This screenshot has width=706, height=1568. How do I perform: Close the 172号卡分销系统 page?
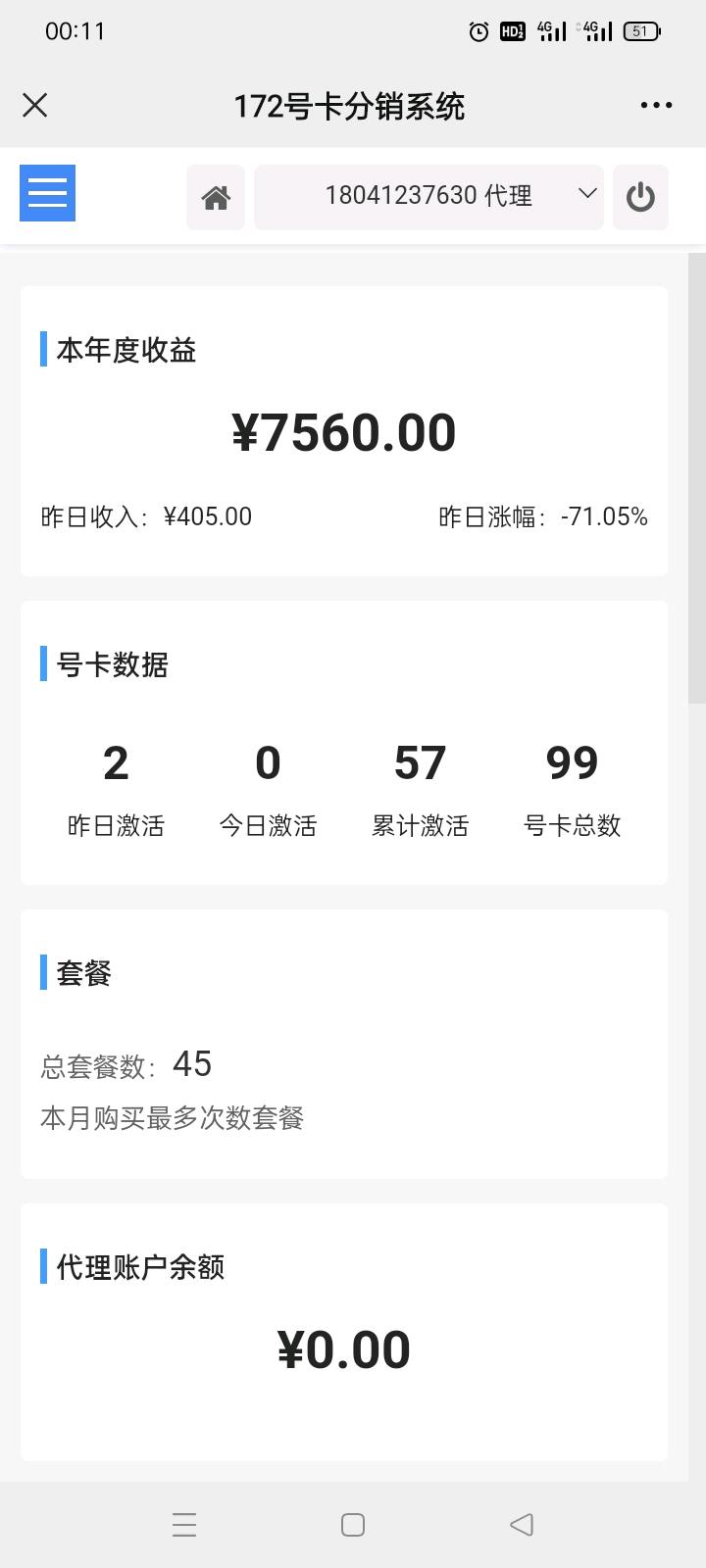pos(35,105)
